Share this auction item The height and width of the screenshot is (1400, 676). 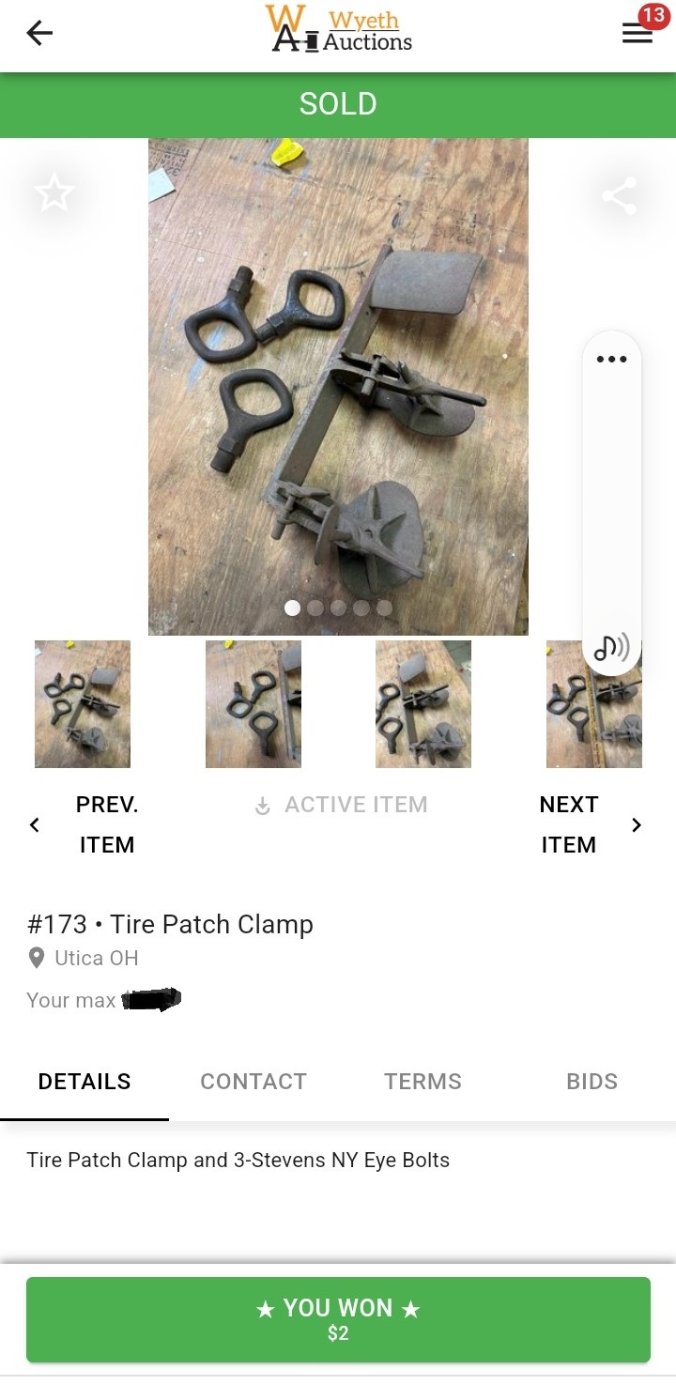coord(619,195)
